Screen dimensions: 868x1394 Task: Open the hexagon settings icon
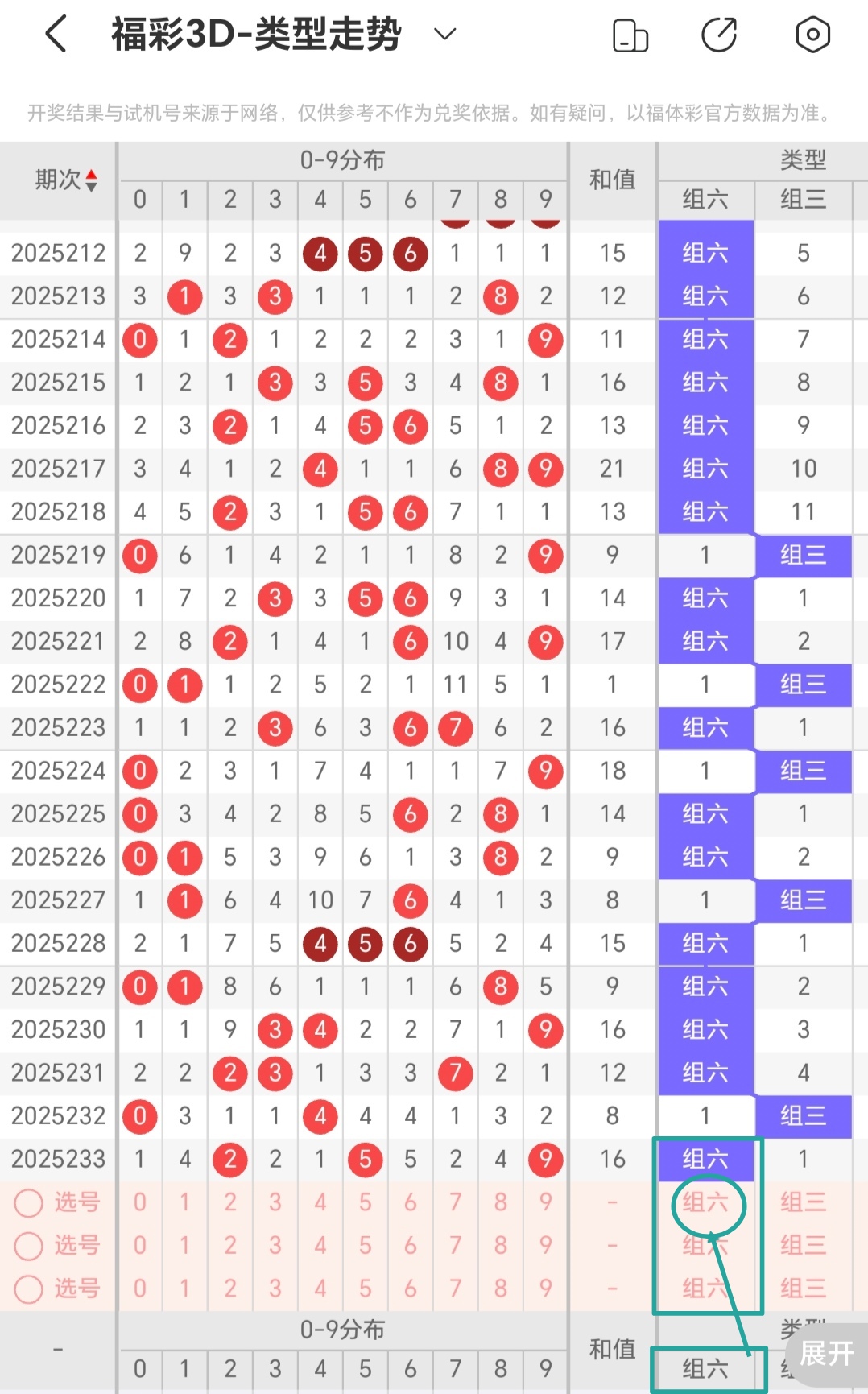pyautogui.click(x=812, y=35)
